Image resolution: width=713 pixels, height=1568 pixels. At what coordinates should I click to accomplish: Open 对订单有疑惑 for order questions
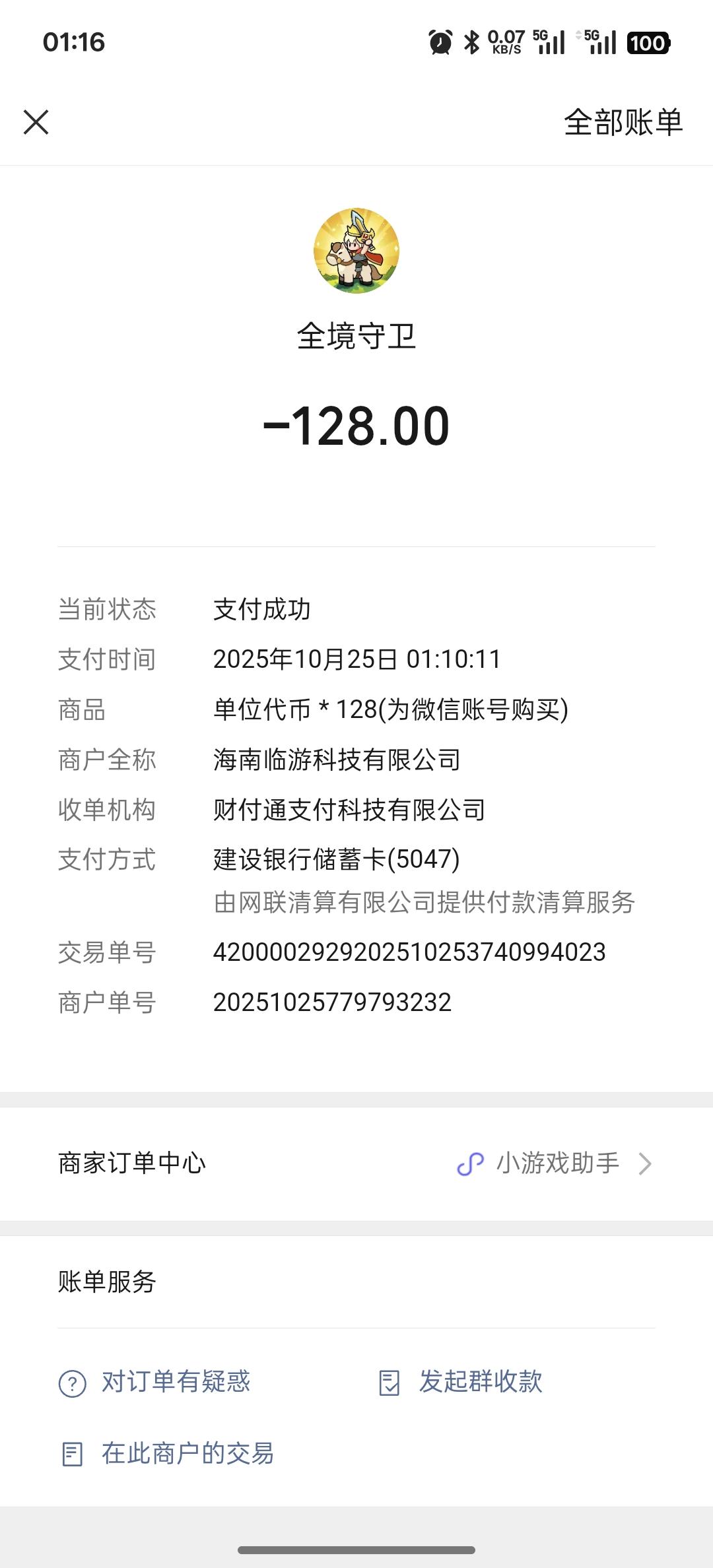click(x=178, y=1384)
